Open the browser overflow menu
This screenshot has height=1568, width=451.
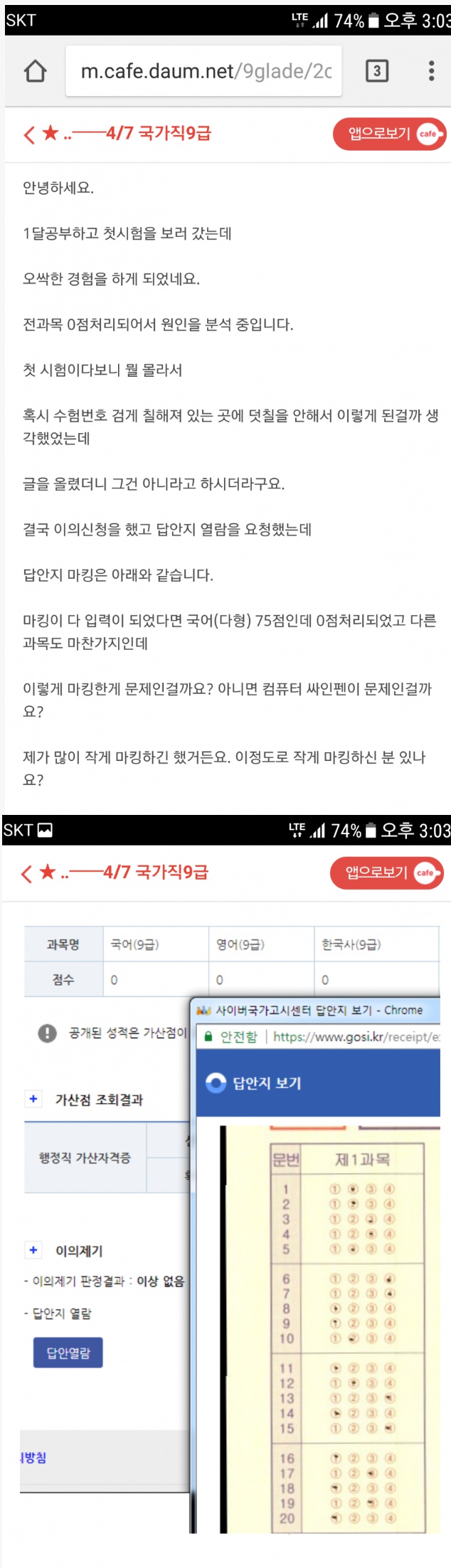tap(431, 71)
